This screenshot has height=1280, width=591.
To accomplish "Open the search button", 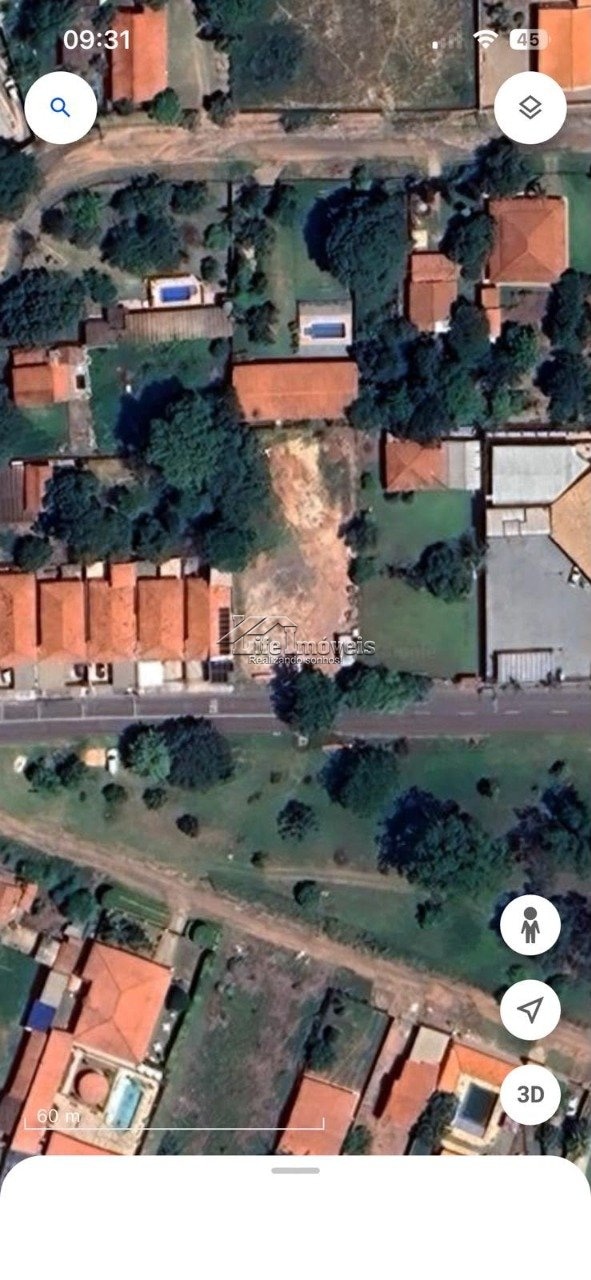I will 61,108.
